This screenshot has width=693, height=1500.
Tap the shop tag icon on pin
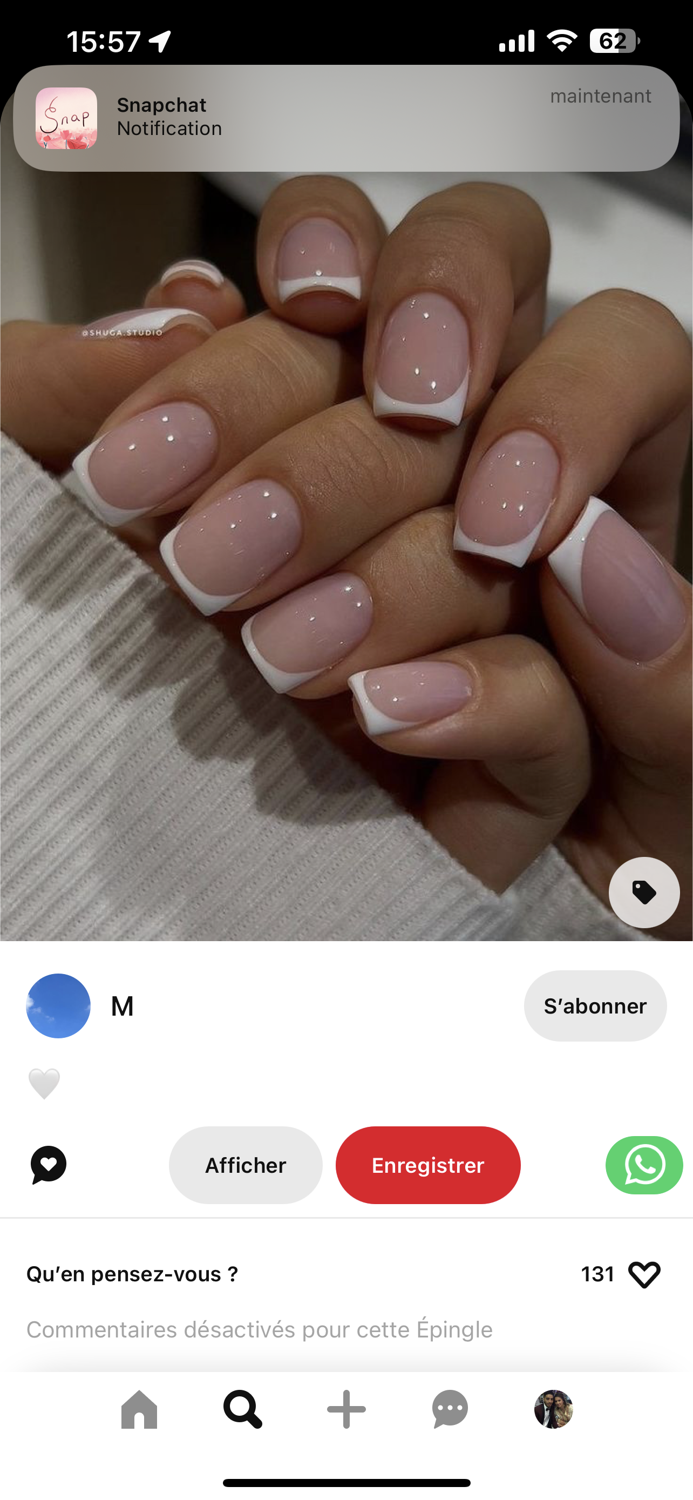644,892
